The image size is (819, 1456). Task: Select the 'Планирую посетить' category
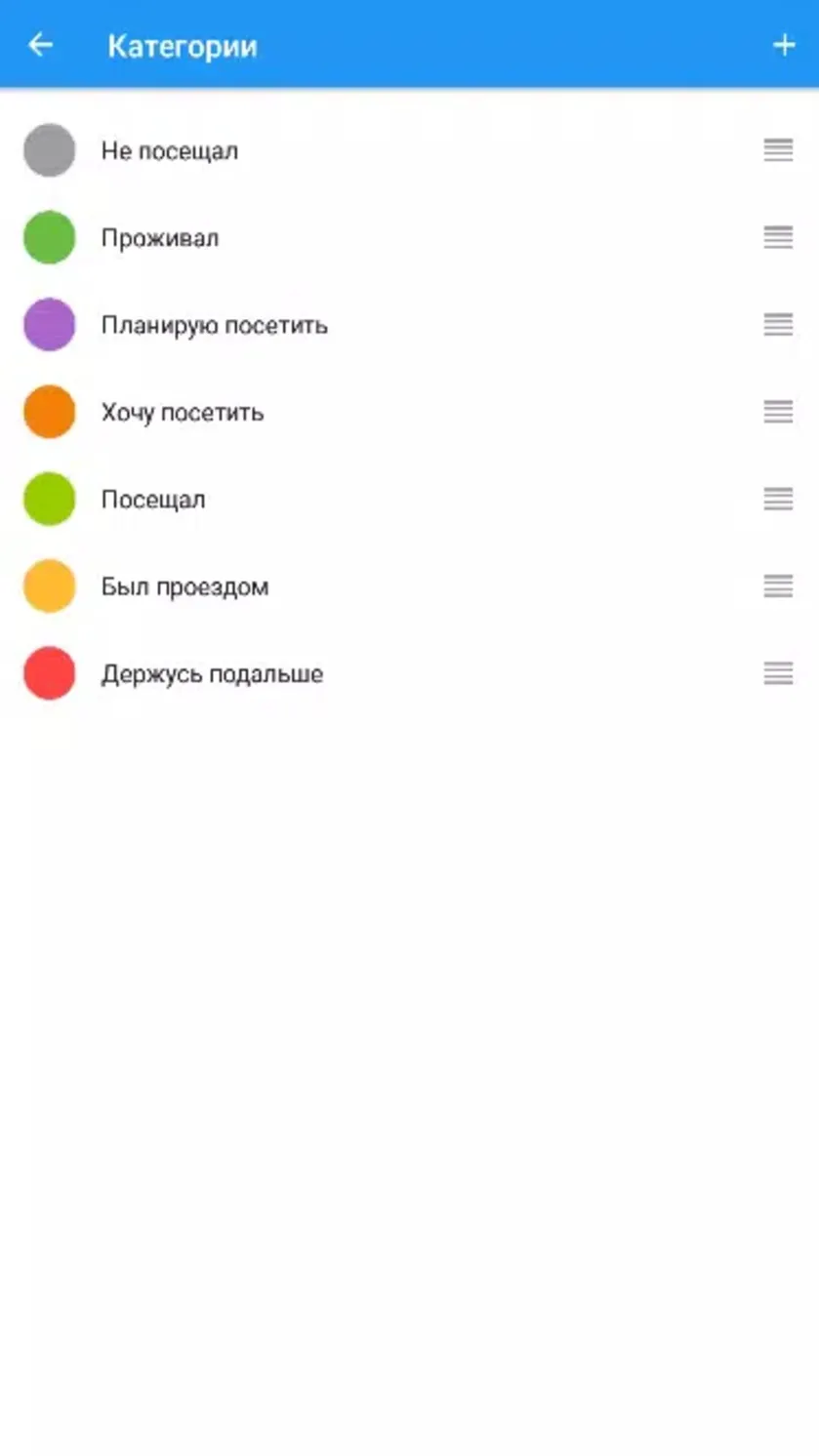(409, 324)
